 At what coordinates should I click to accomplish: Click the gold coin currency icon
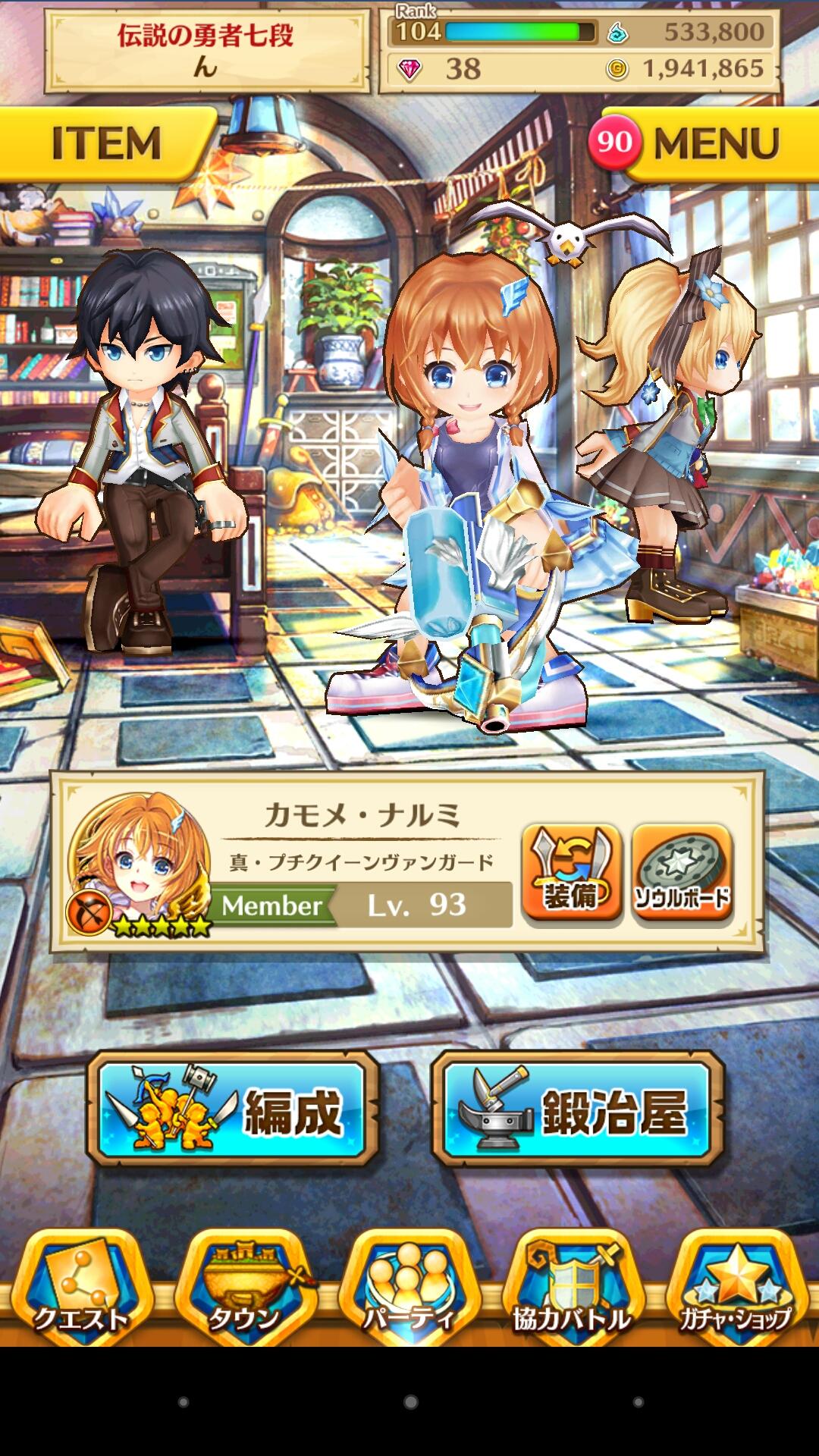(620, 68)
